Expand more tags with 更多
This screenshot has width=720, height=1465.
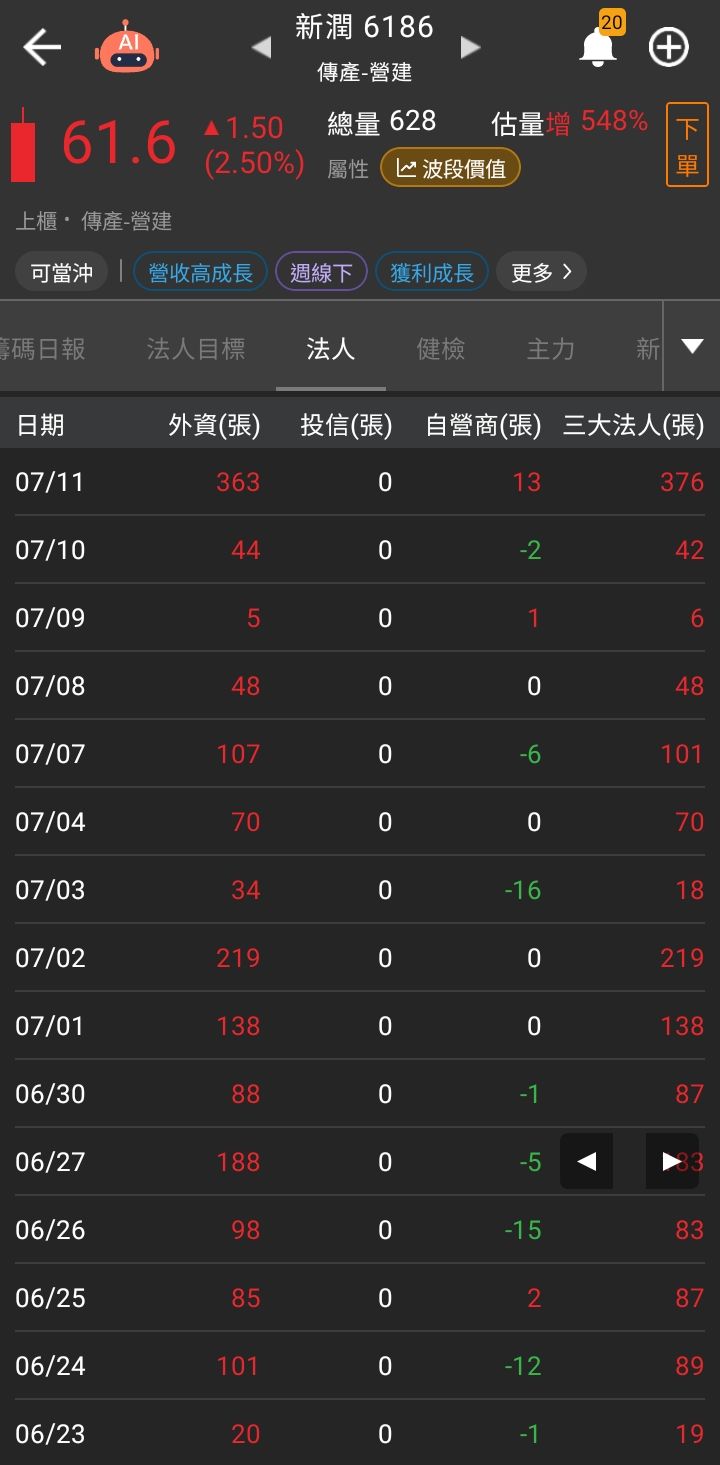pyautogui.click(x=542, y=272)
